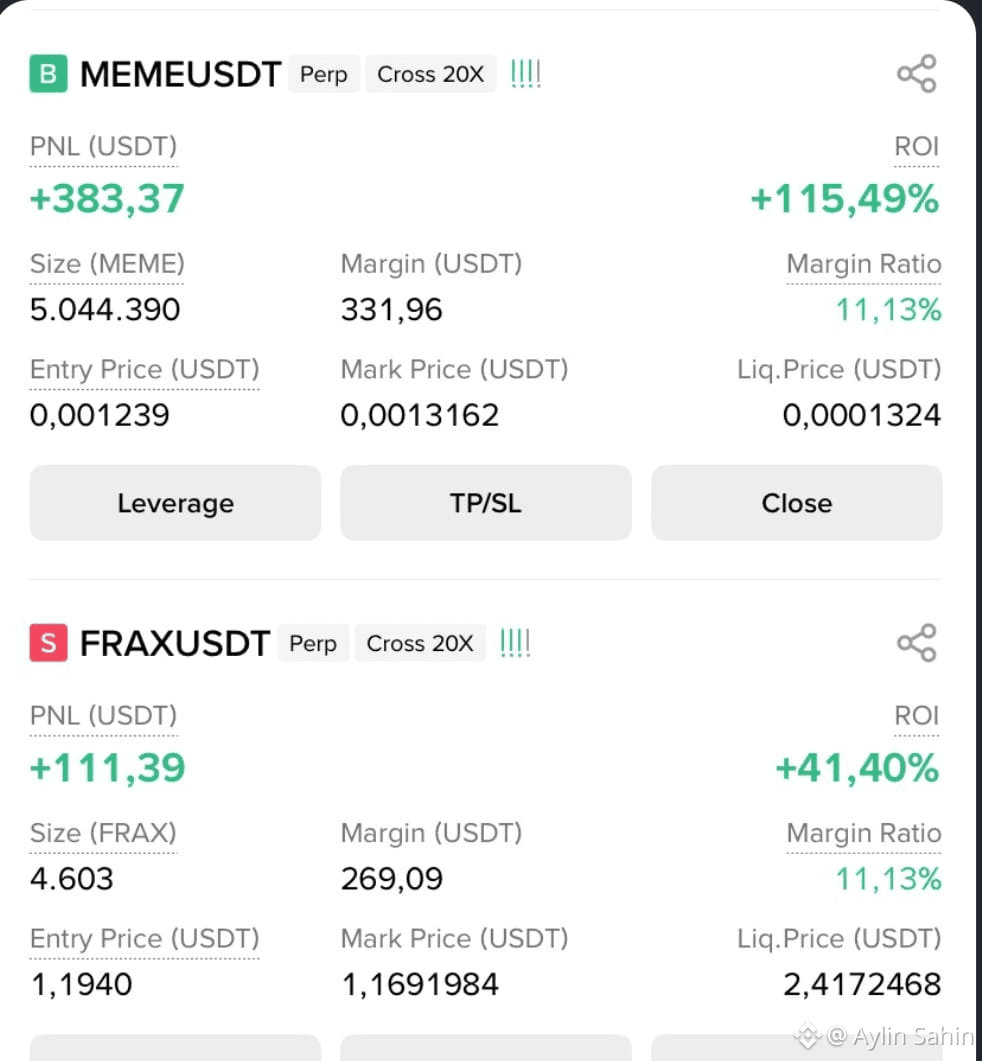982x1061 pixels.
Task: Open the FRAXUSDT perpetual contract
Action: pyautogui.click(x=174, y=644)
